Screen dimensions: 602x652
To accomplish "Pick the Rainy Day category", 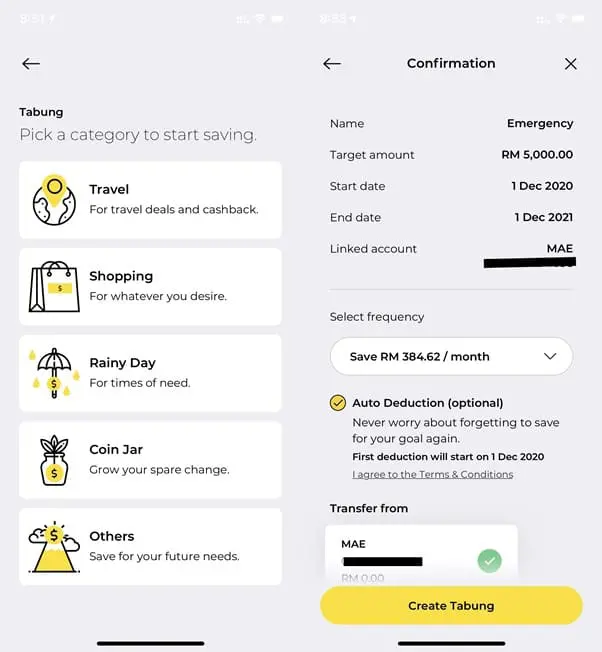I will (150, 373).
